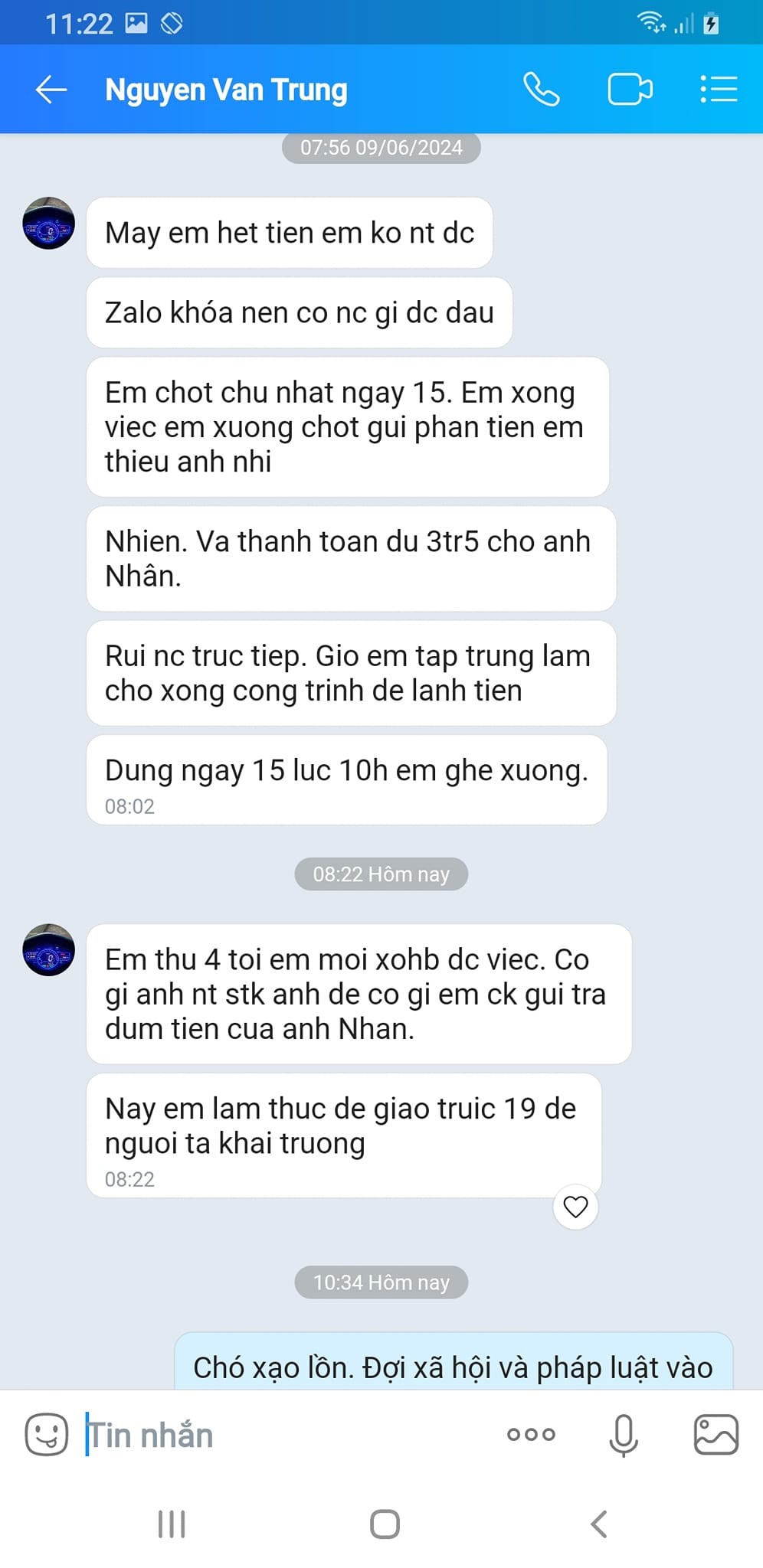Open the chat options menu

coord(719,90)
